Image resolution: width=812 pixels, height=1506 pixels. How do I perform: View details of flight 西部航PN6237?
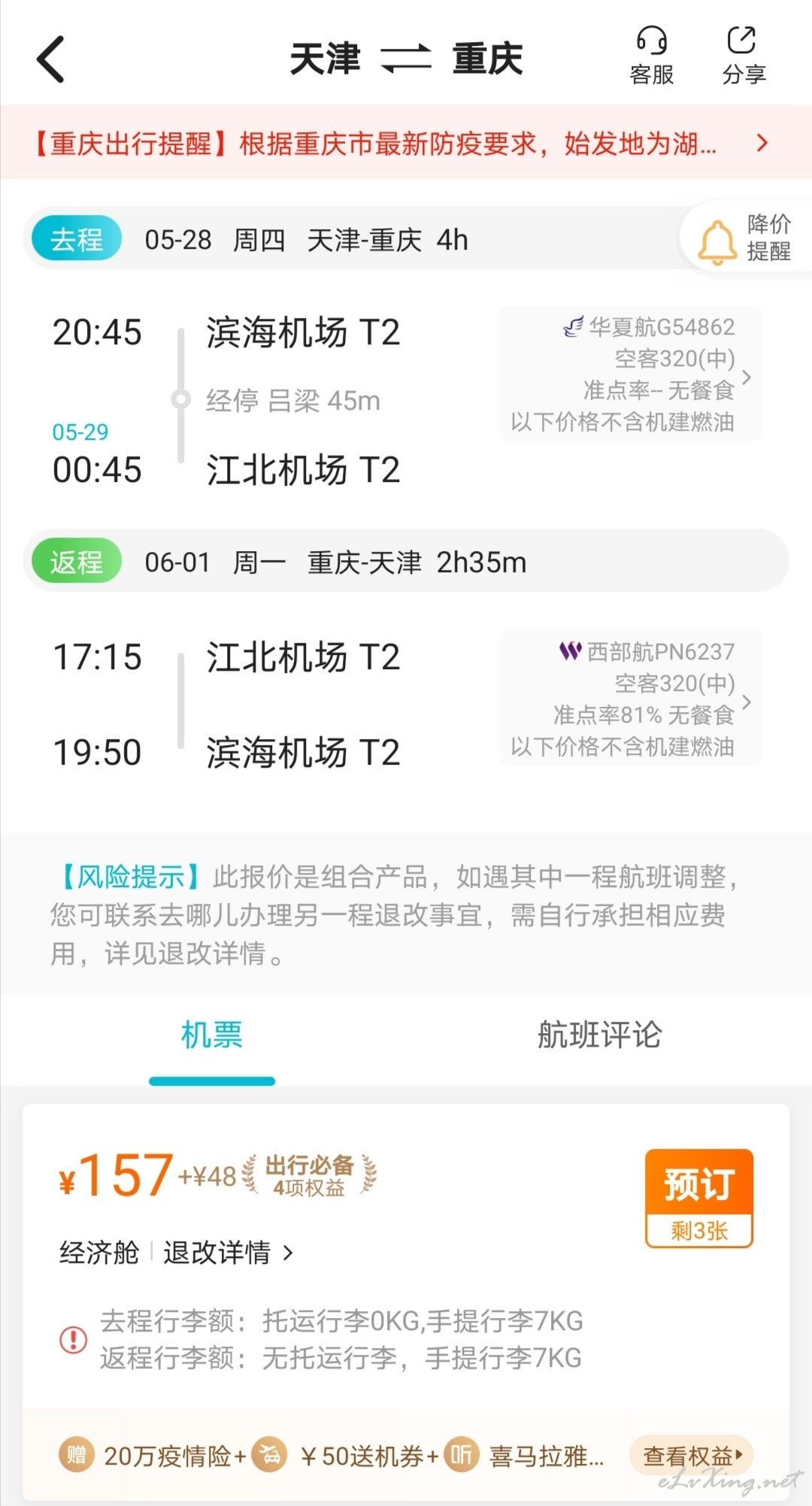631,698
